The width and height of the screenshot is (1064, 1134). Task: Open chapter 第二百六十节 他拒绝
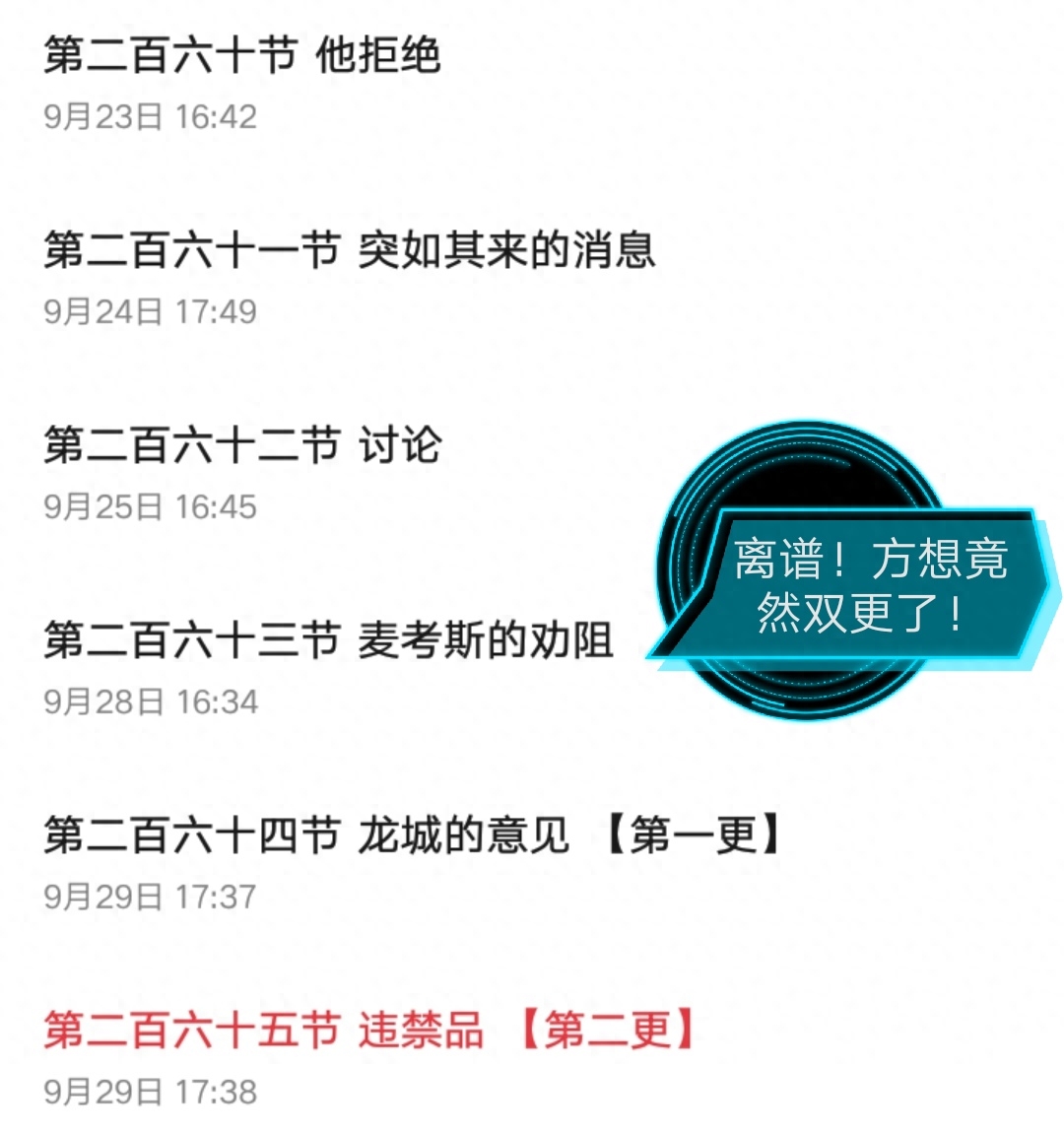[242, 56]
